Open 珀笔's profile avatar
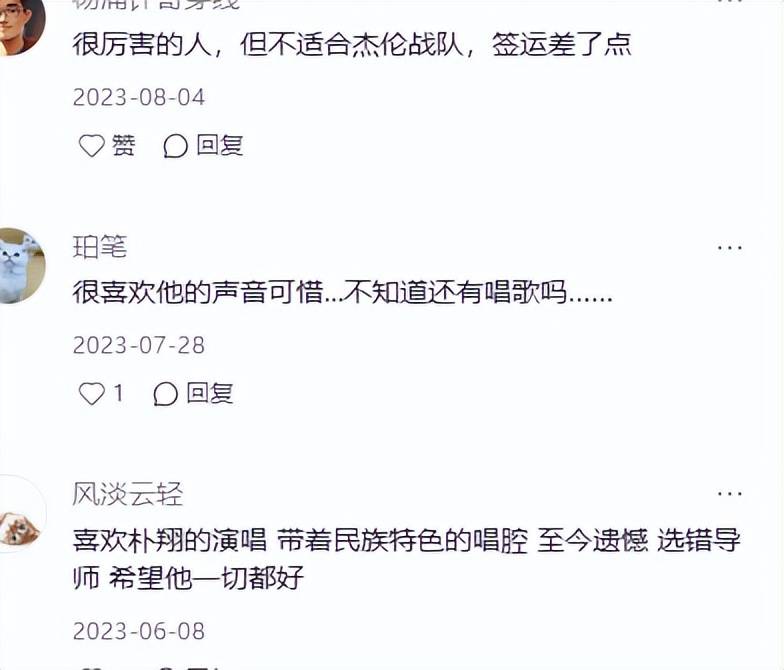The height and width of the screenshot is (670, 784). [x=20, y=264]
